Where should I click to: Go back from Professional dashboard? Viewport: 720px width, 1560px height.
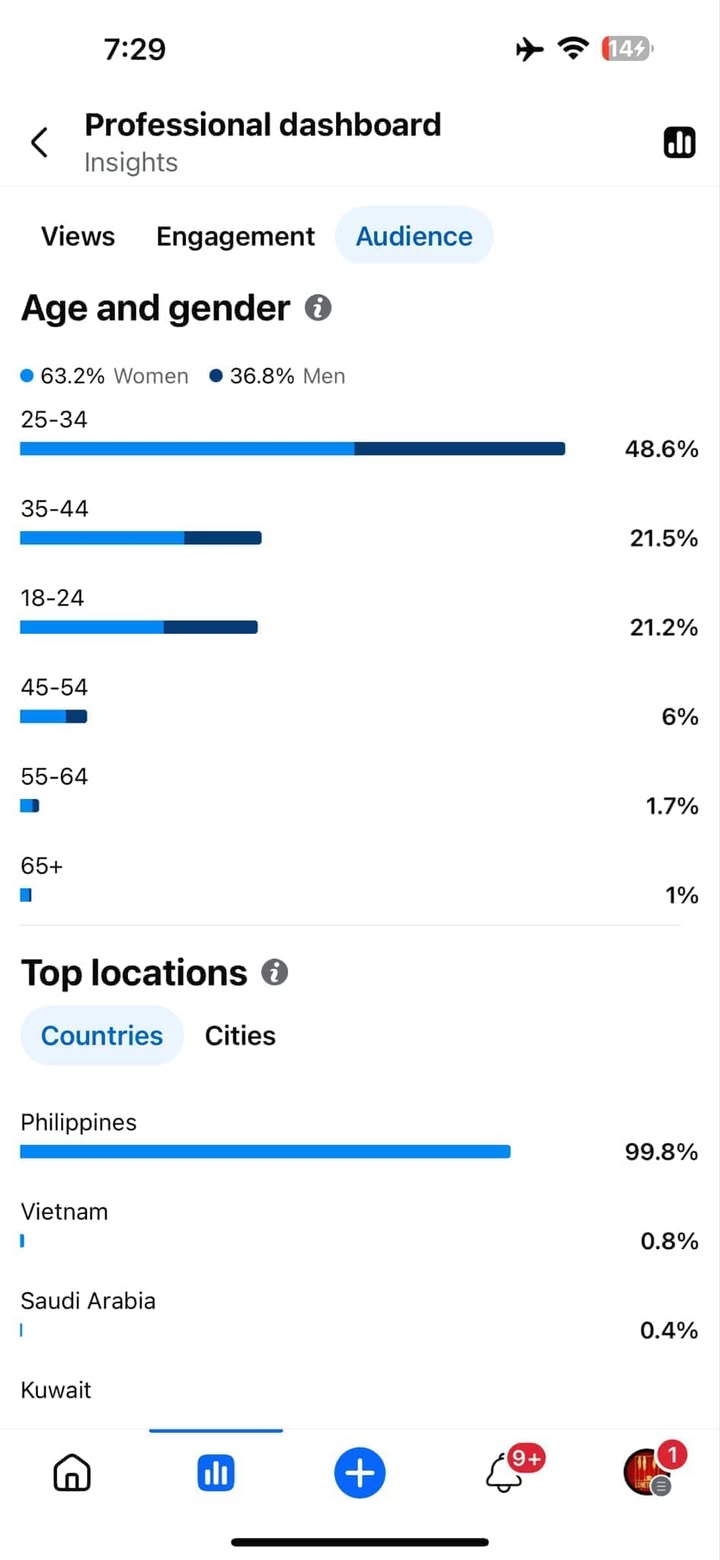tap(40, 143)
